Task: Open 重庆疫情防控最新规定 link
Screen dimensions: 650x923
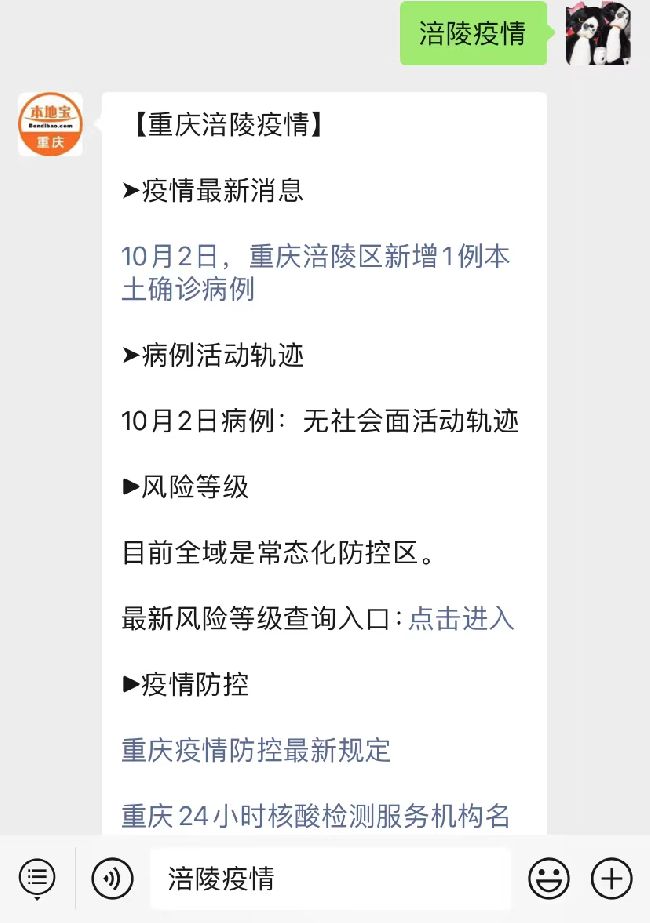Action: [256, 750]
